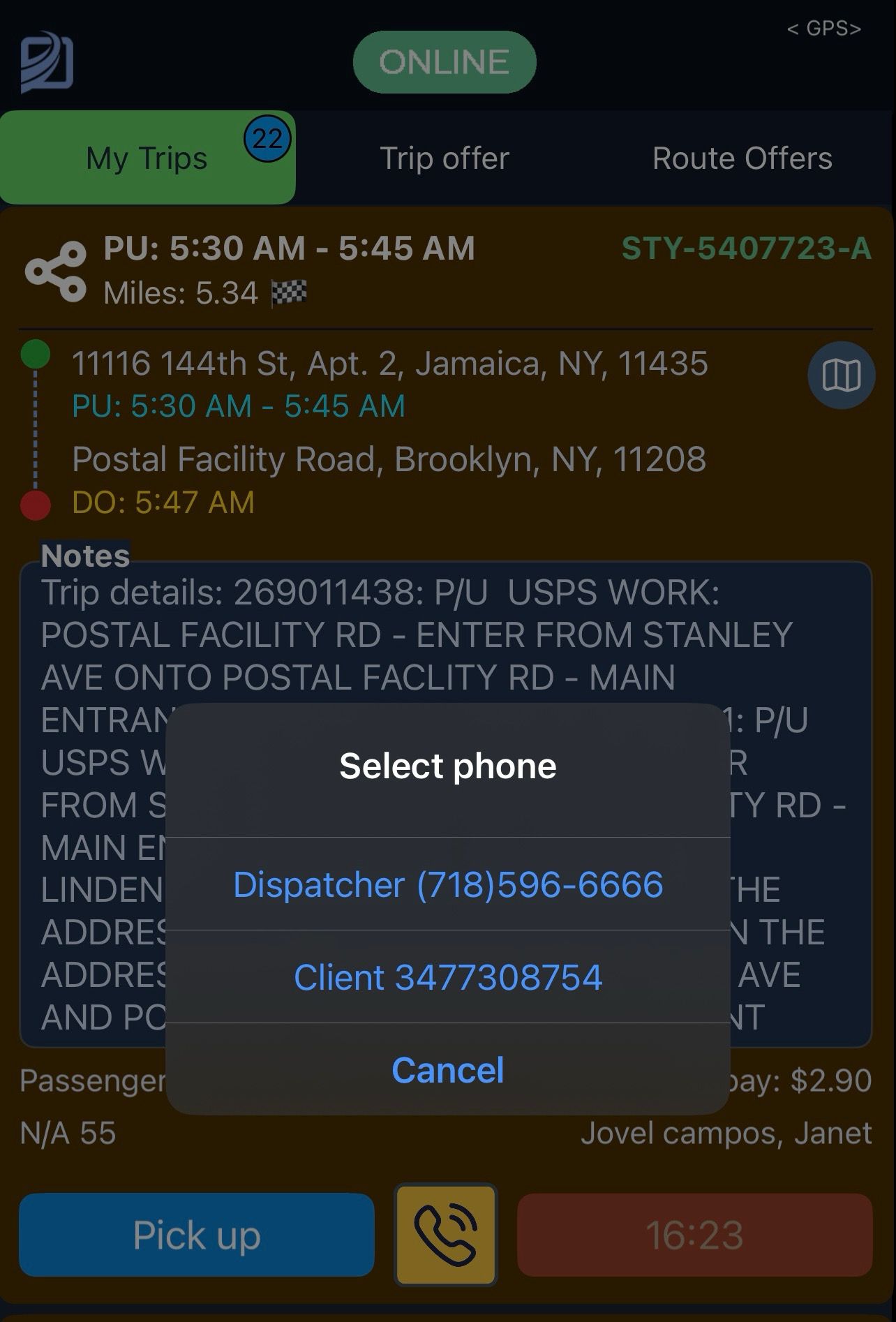This screenshot has width=896, height=1322.
Task: Open the Route Offers tab
Action: click(x=742, y=158)
